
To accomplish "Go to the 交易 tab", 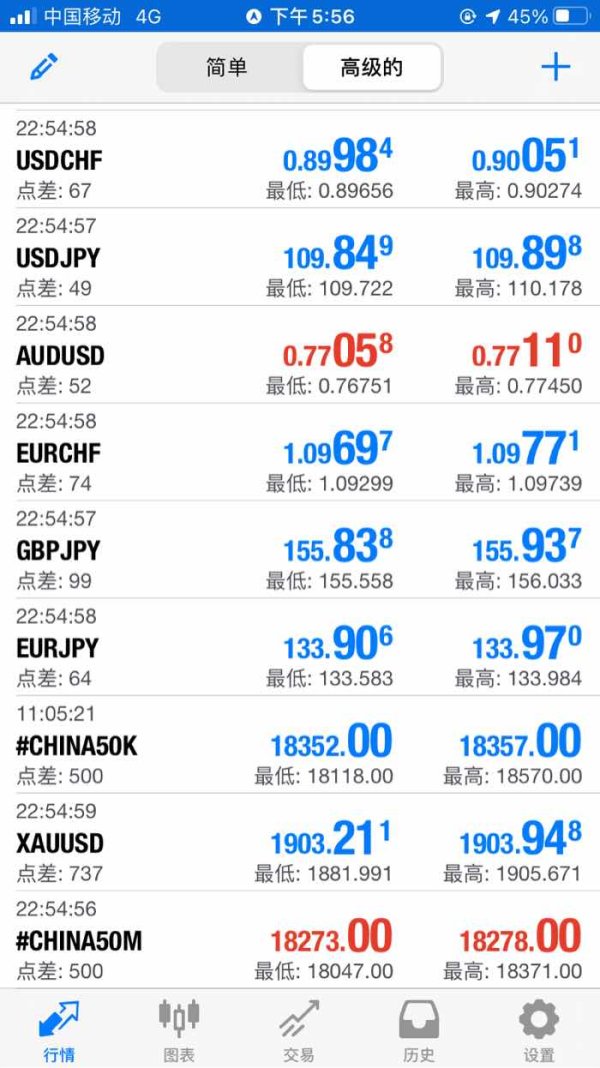I will 299,1030.
